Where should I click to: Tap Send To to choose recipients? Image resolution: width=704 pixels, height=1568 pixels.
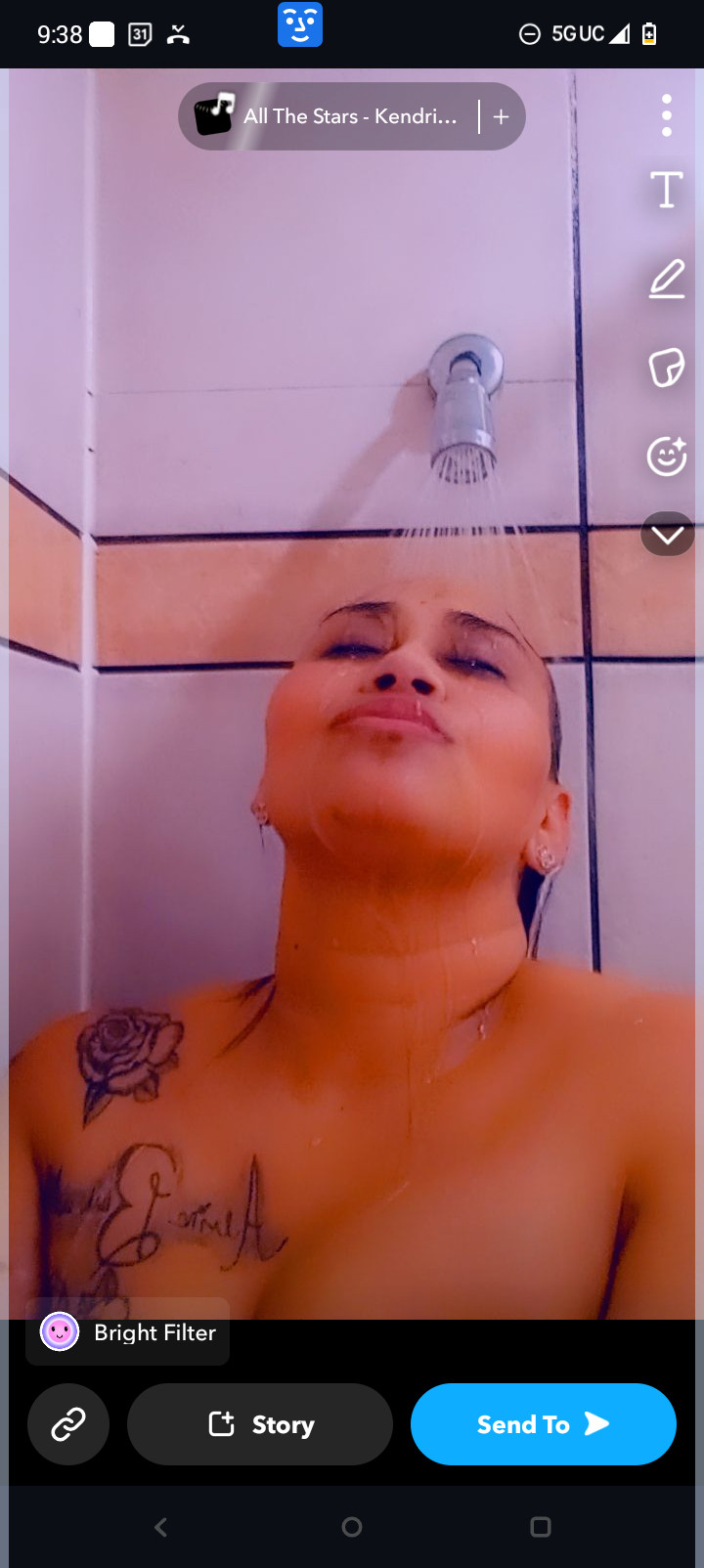click(543, 1424)
